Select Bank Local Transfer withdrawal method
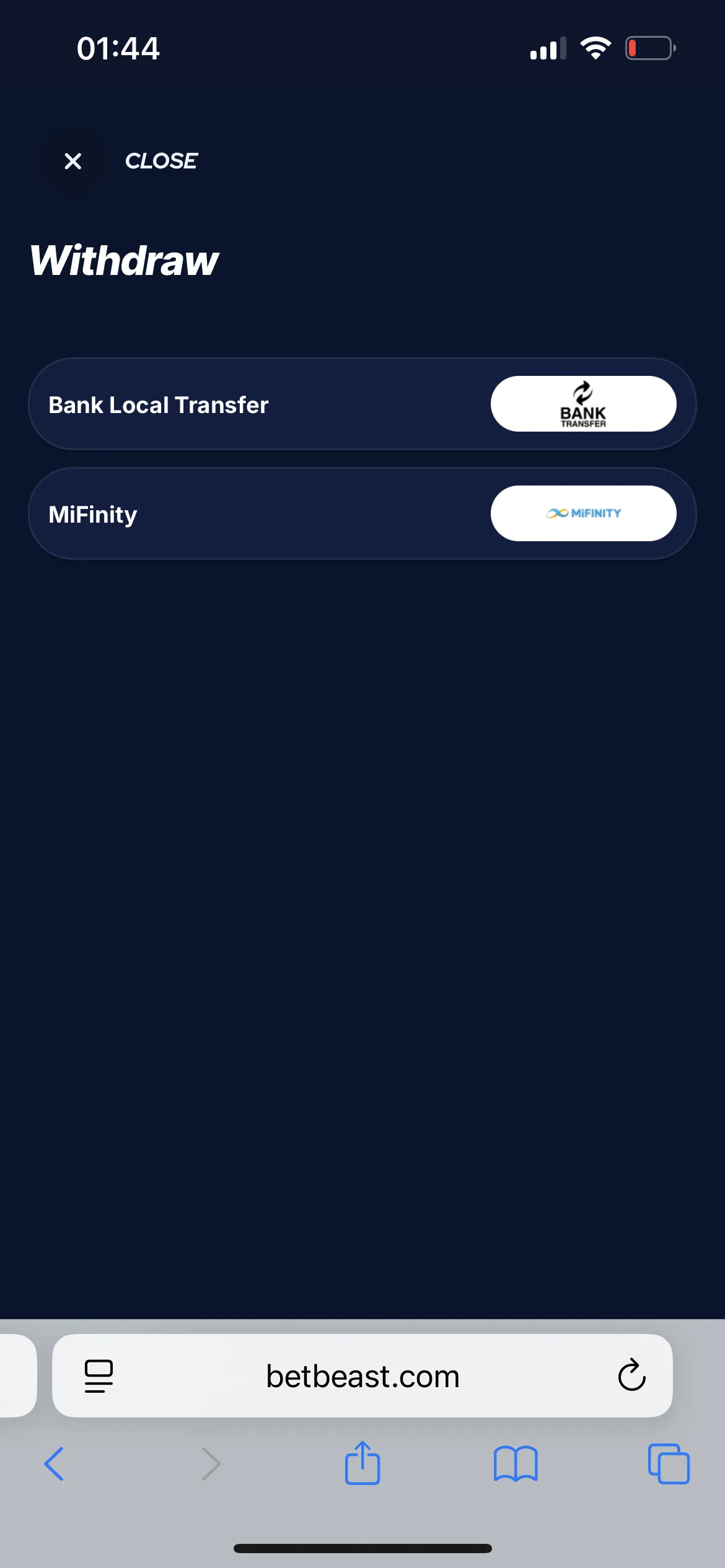The image size is (725, 1568). click(x=362, y=404)
